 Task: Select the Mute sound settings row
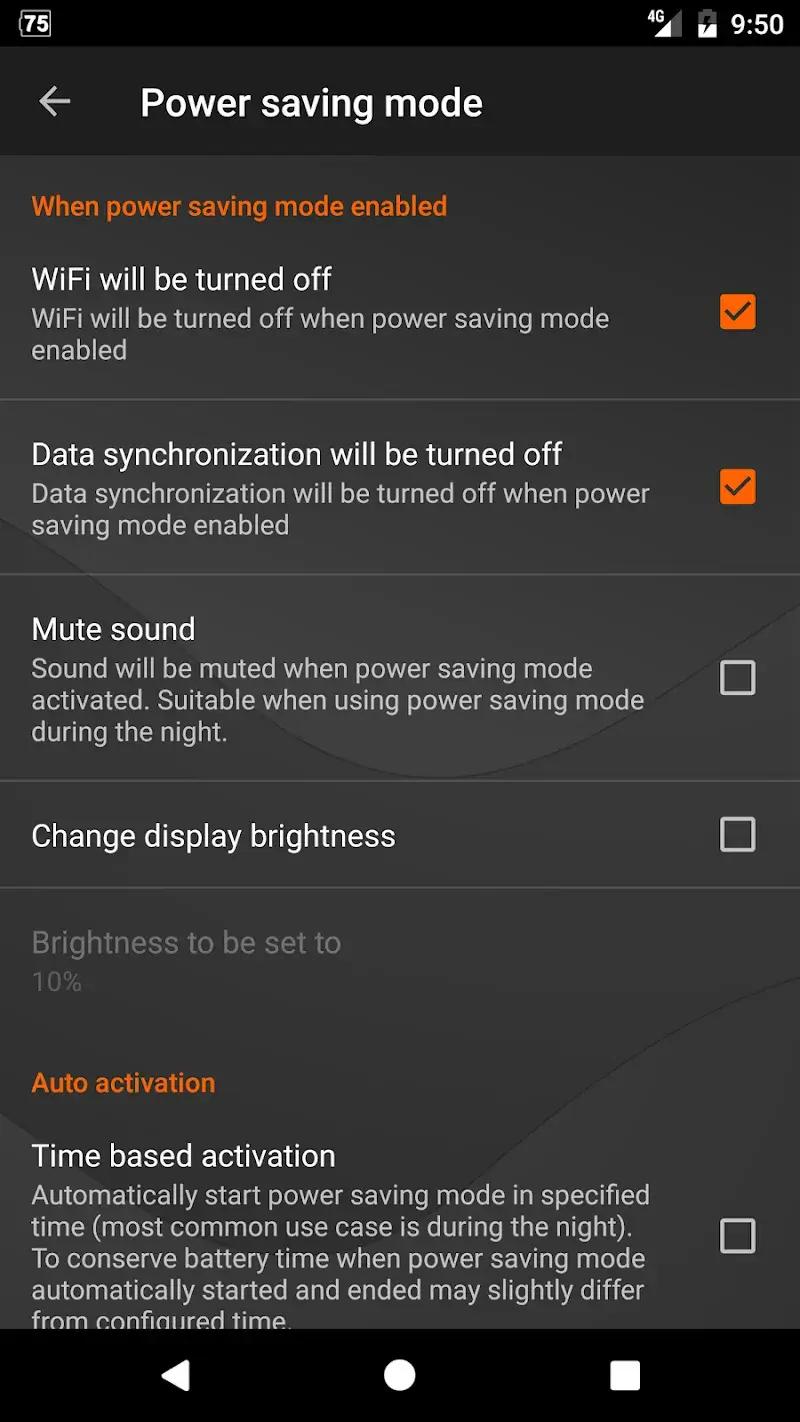[300, 678]
